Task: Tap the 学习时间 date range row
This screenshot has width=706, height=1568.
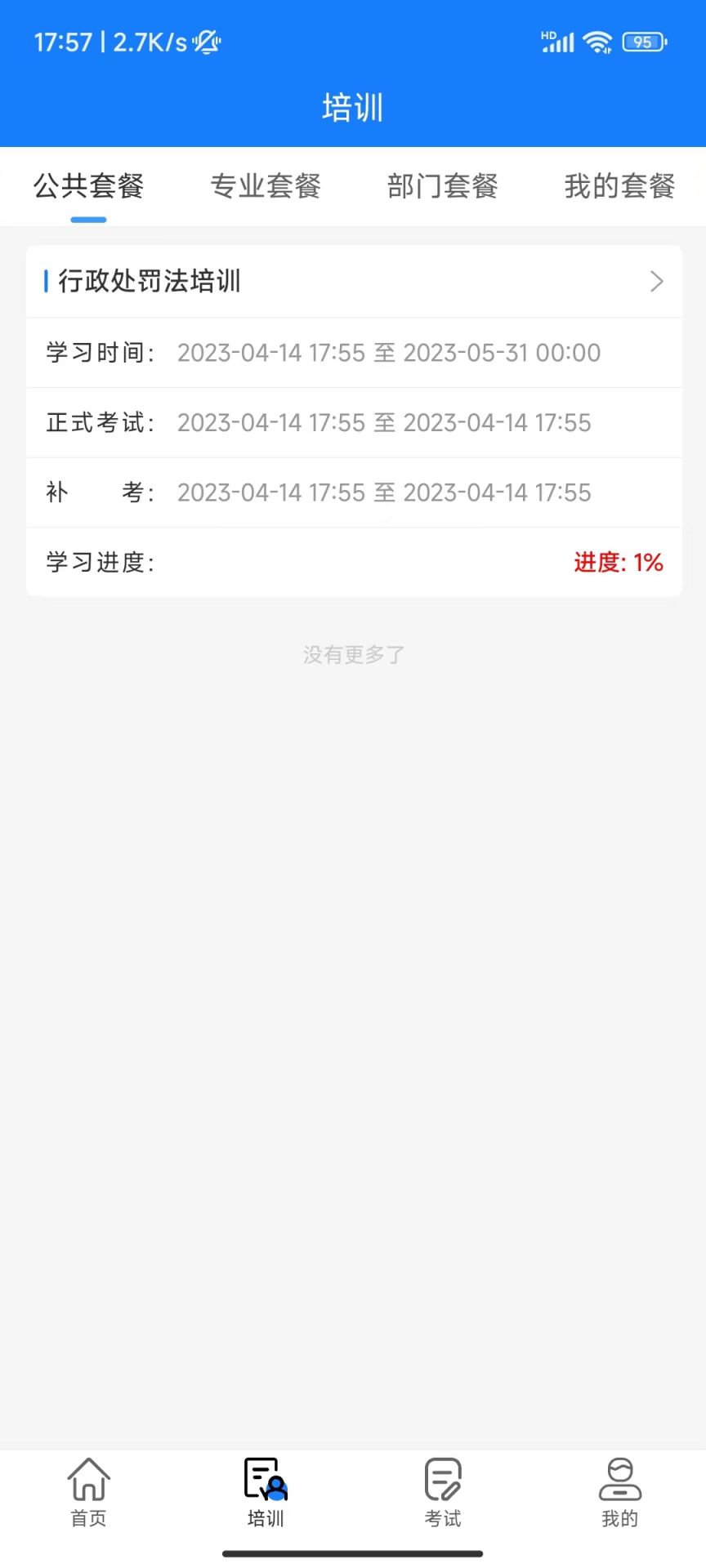Action: pos(353,353)
